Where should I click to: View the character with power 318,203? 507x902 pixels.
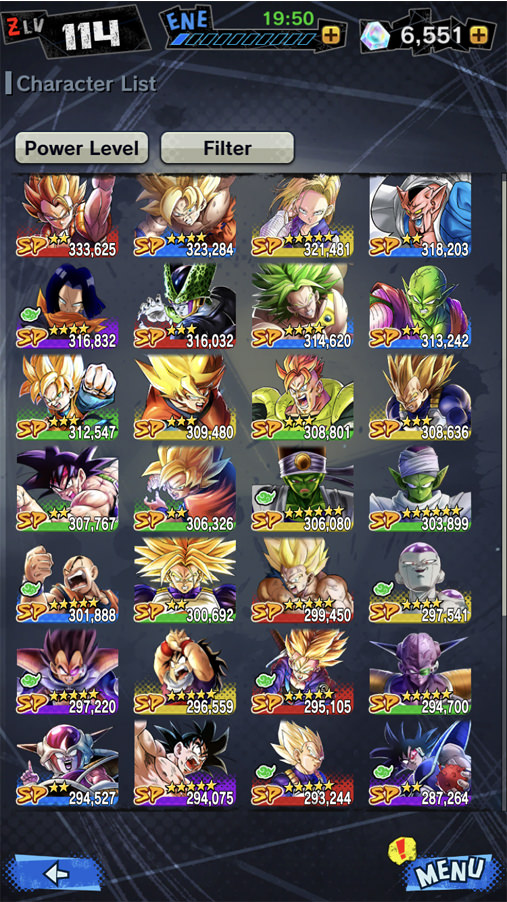pos(420,216)
